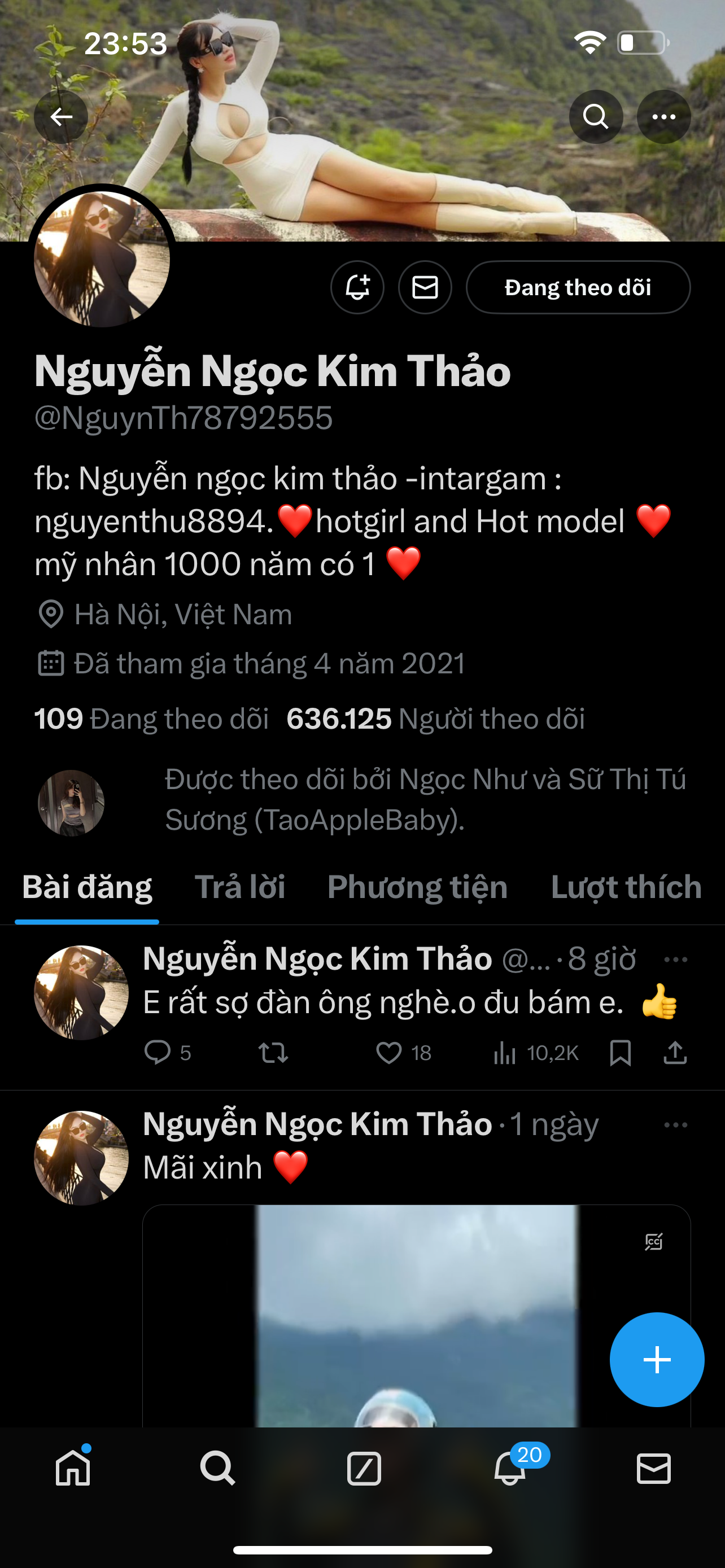Open replies on the 8 giờ post

tap(158, 1053)
